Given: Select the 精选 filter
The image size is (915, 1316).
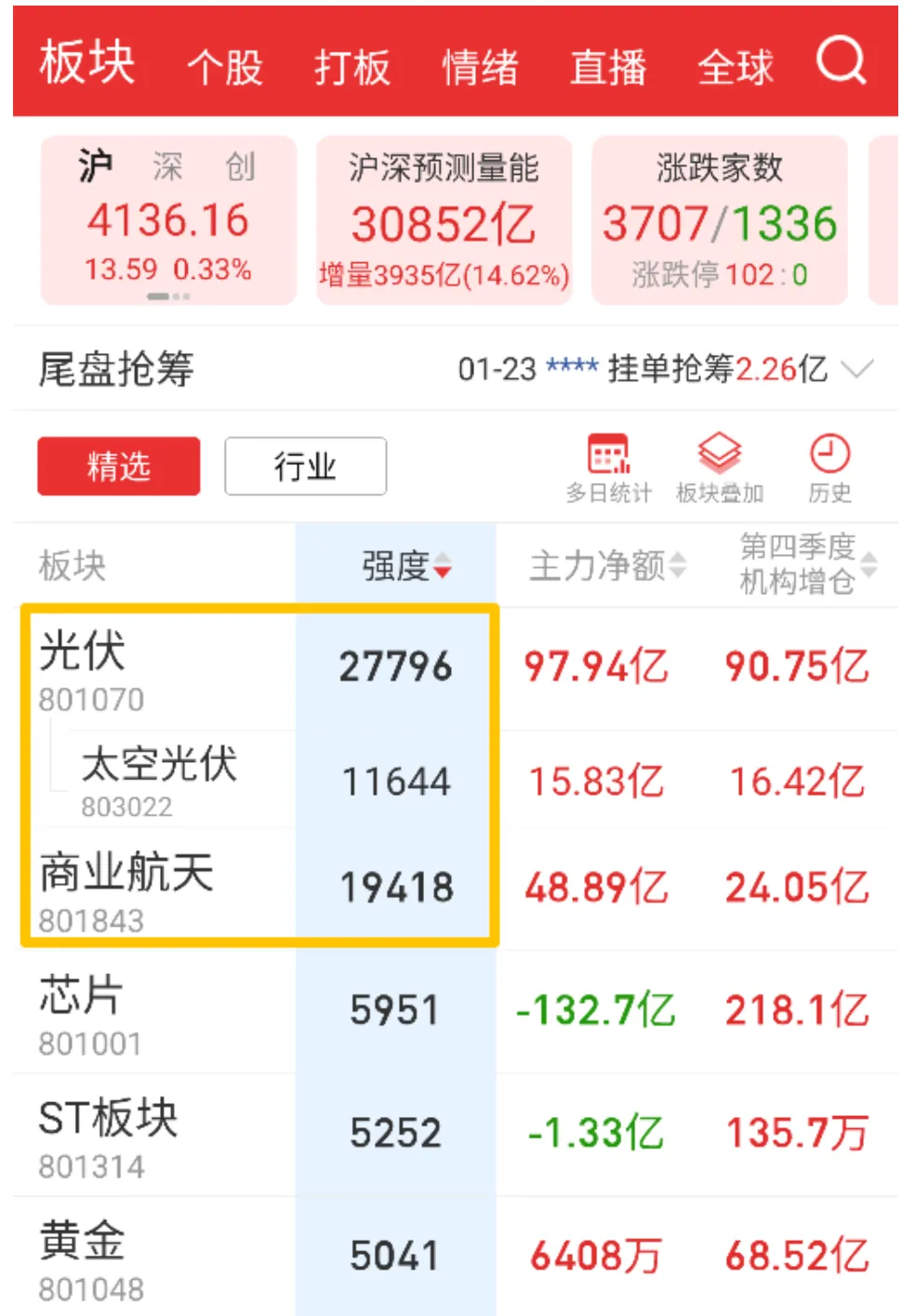Looking at the screenshot, I should click(x=118, y=466).
